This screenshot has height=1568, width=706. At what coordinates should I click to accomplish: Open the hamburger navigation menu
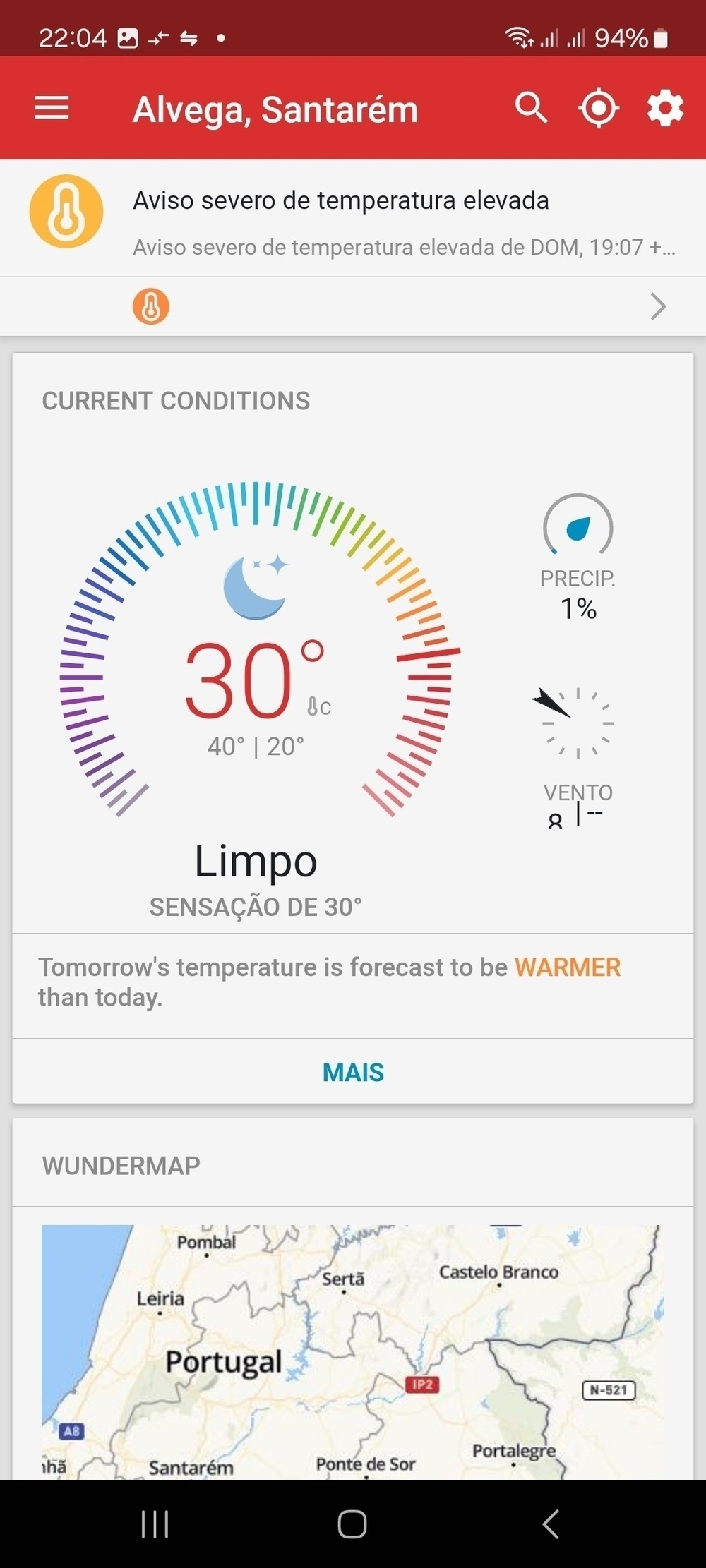point(52,109)
